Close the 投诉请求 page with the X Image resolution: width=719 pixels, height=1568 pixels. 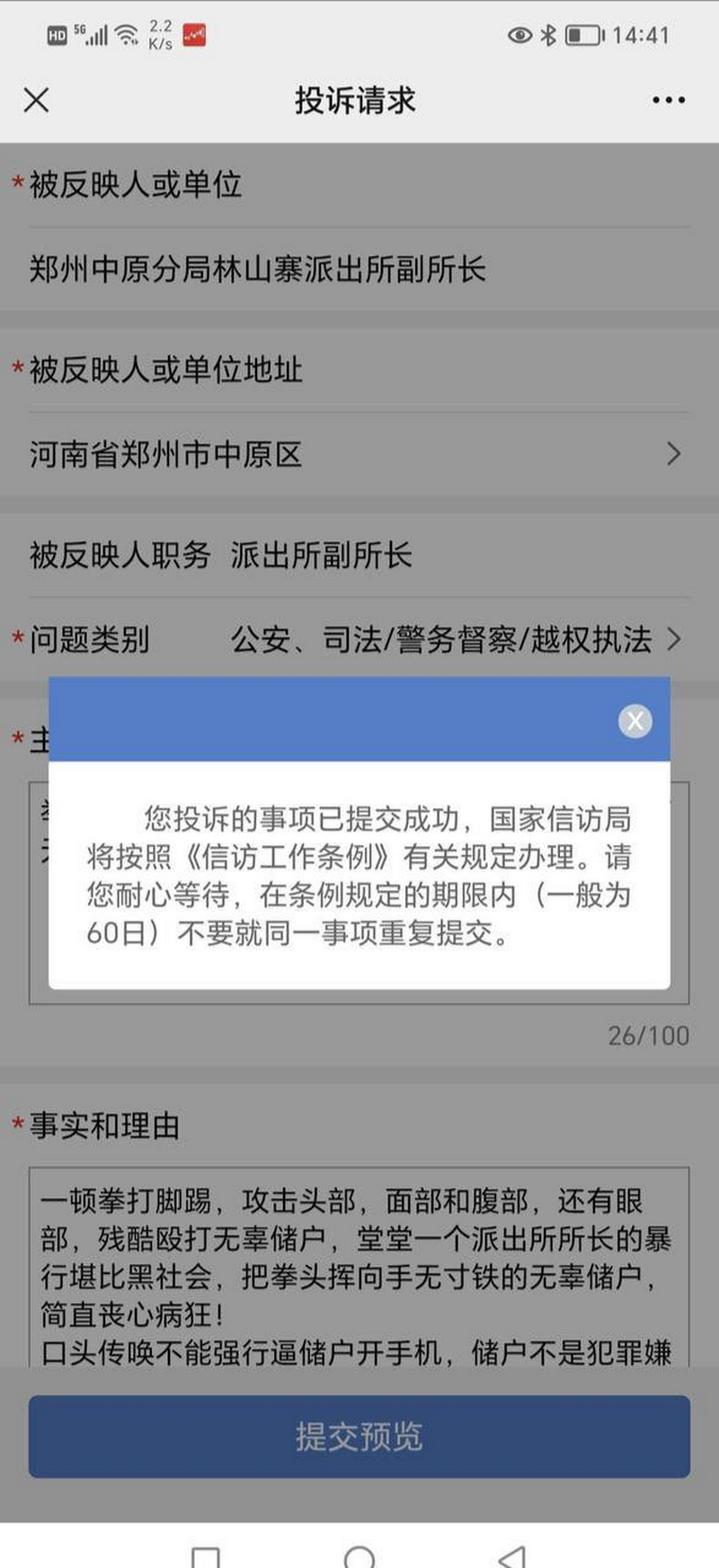(36, 100)
